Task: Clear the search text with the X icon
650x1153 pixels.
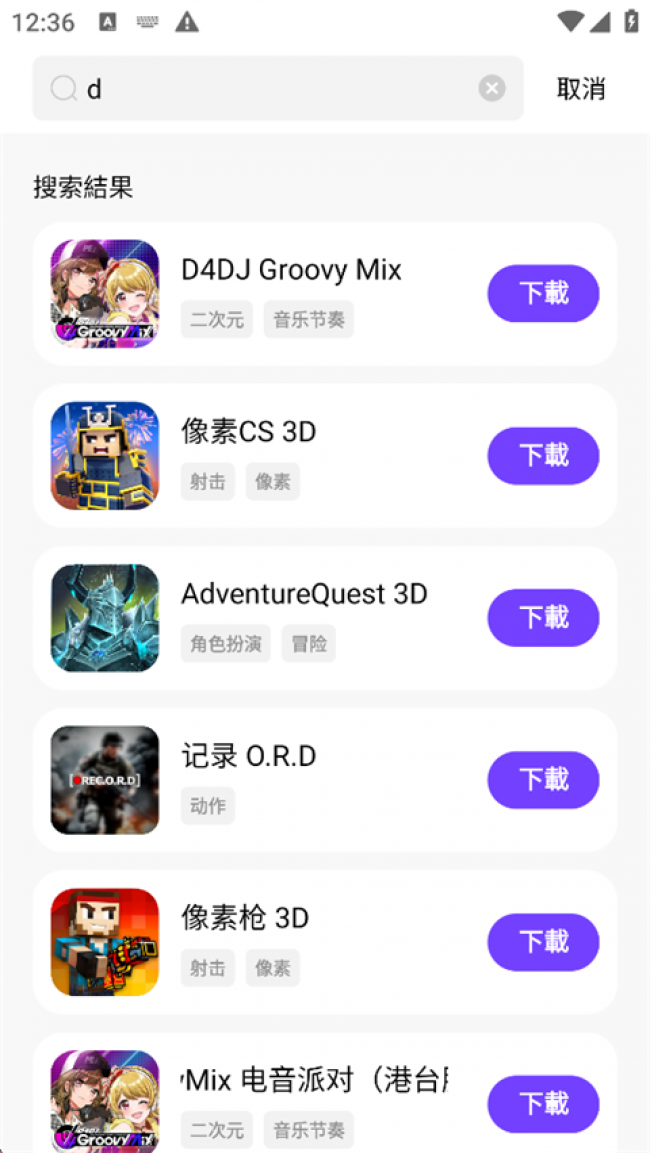Action: coord(491,89)
